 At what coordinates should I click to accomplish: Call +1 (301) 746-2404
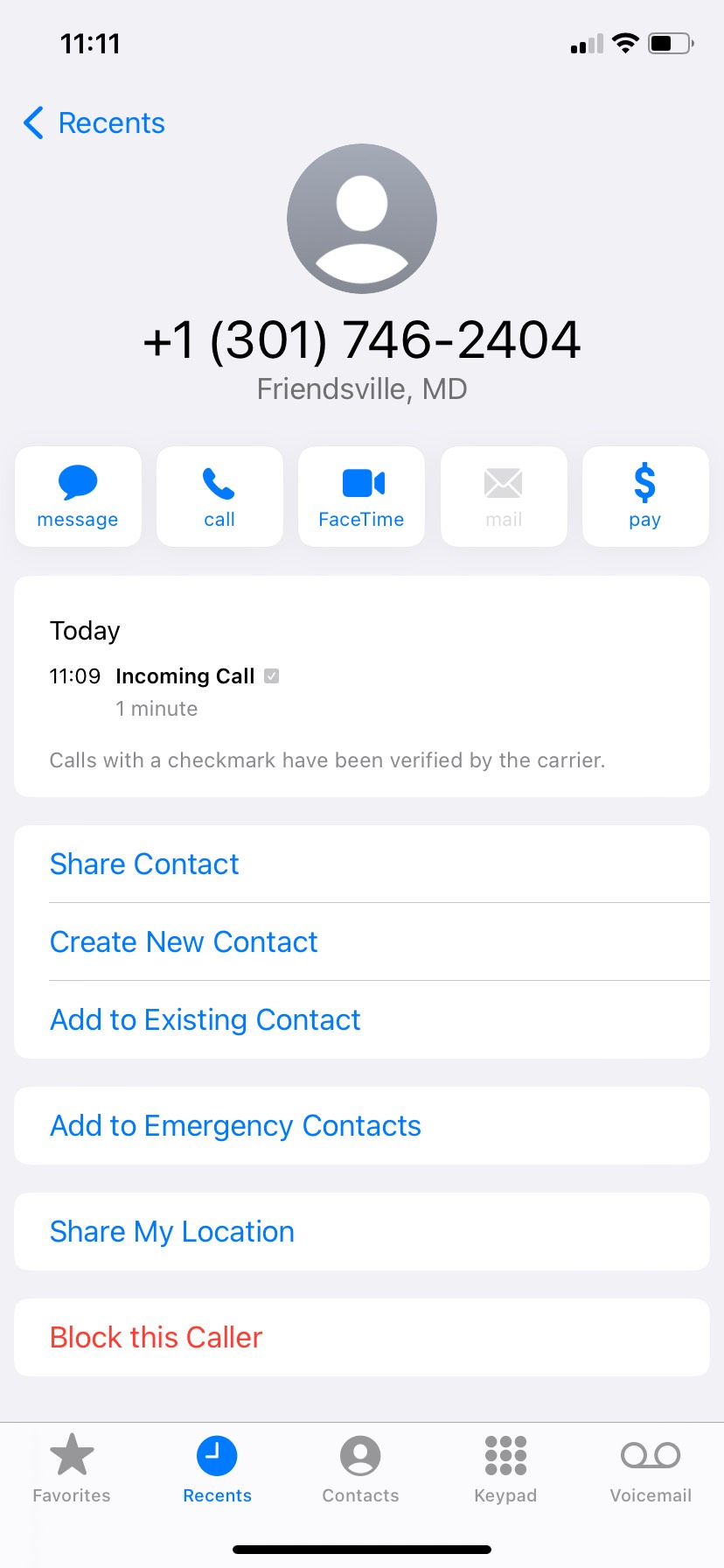[x=219, y=496]
